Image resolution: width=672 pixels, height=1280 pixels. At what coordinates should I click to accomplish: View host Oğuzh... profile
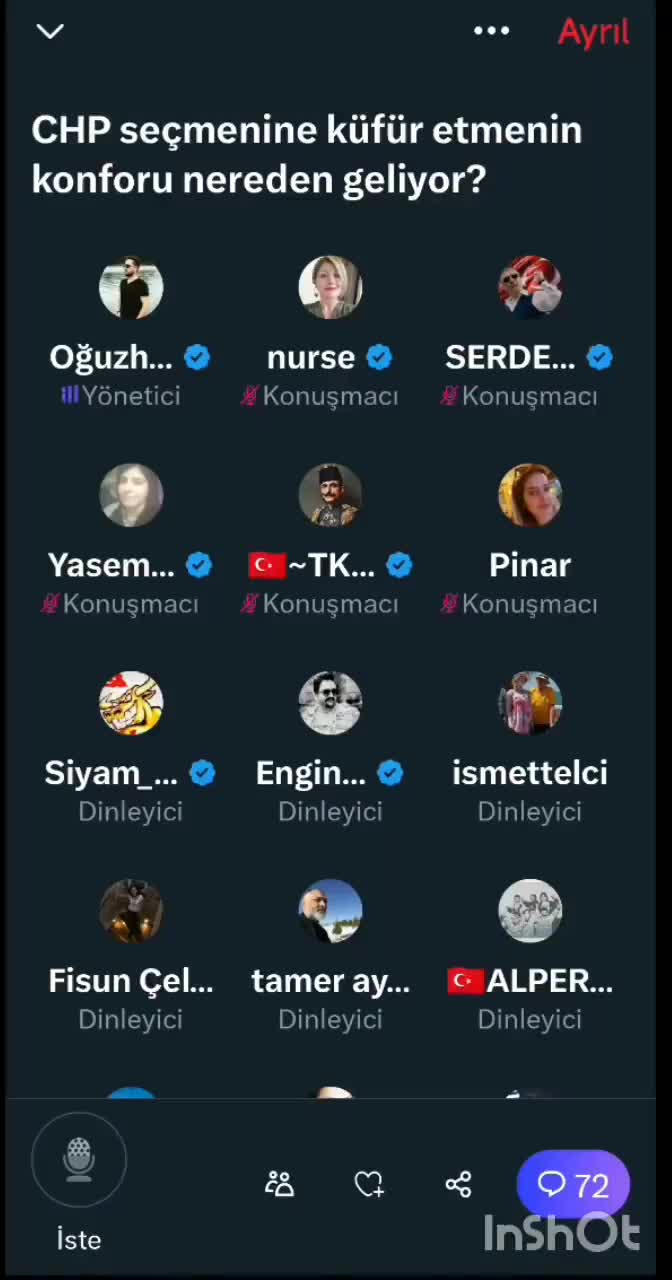(x=131, y=288)
